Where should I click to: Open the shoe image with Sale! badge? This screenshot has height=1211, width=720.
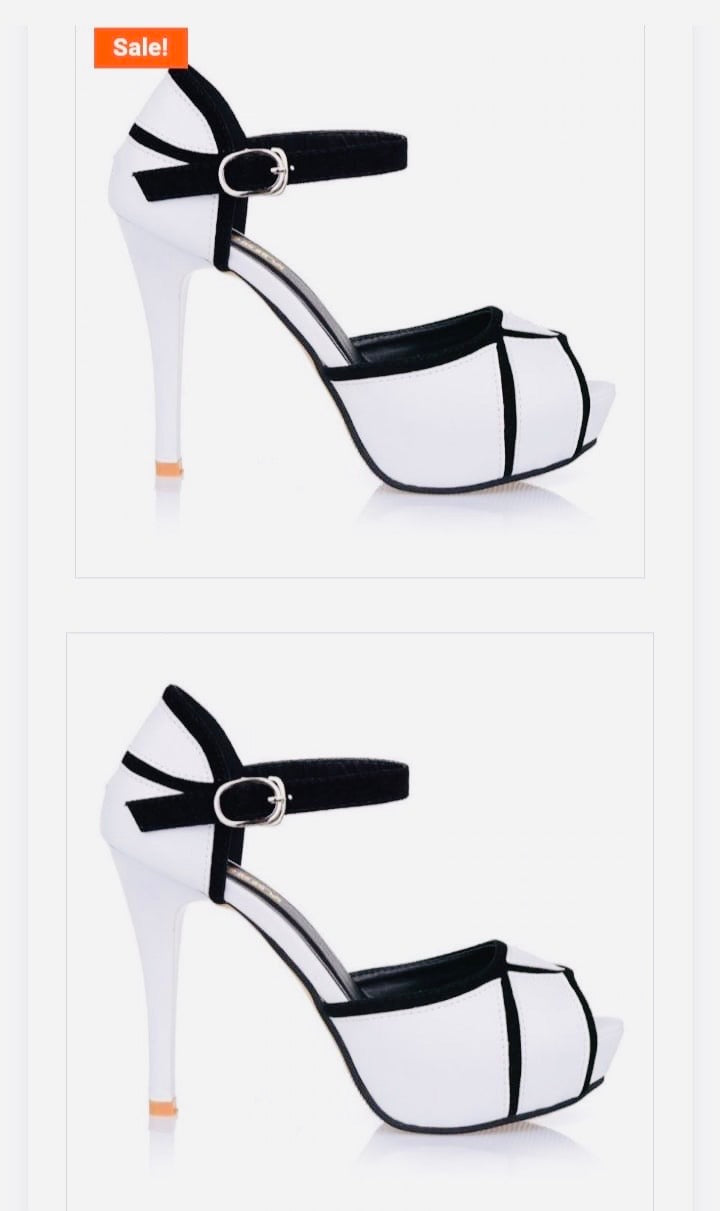[360, 300]
